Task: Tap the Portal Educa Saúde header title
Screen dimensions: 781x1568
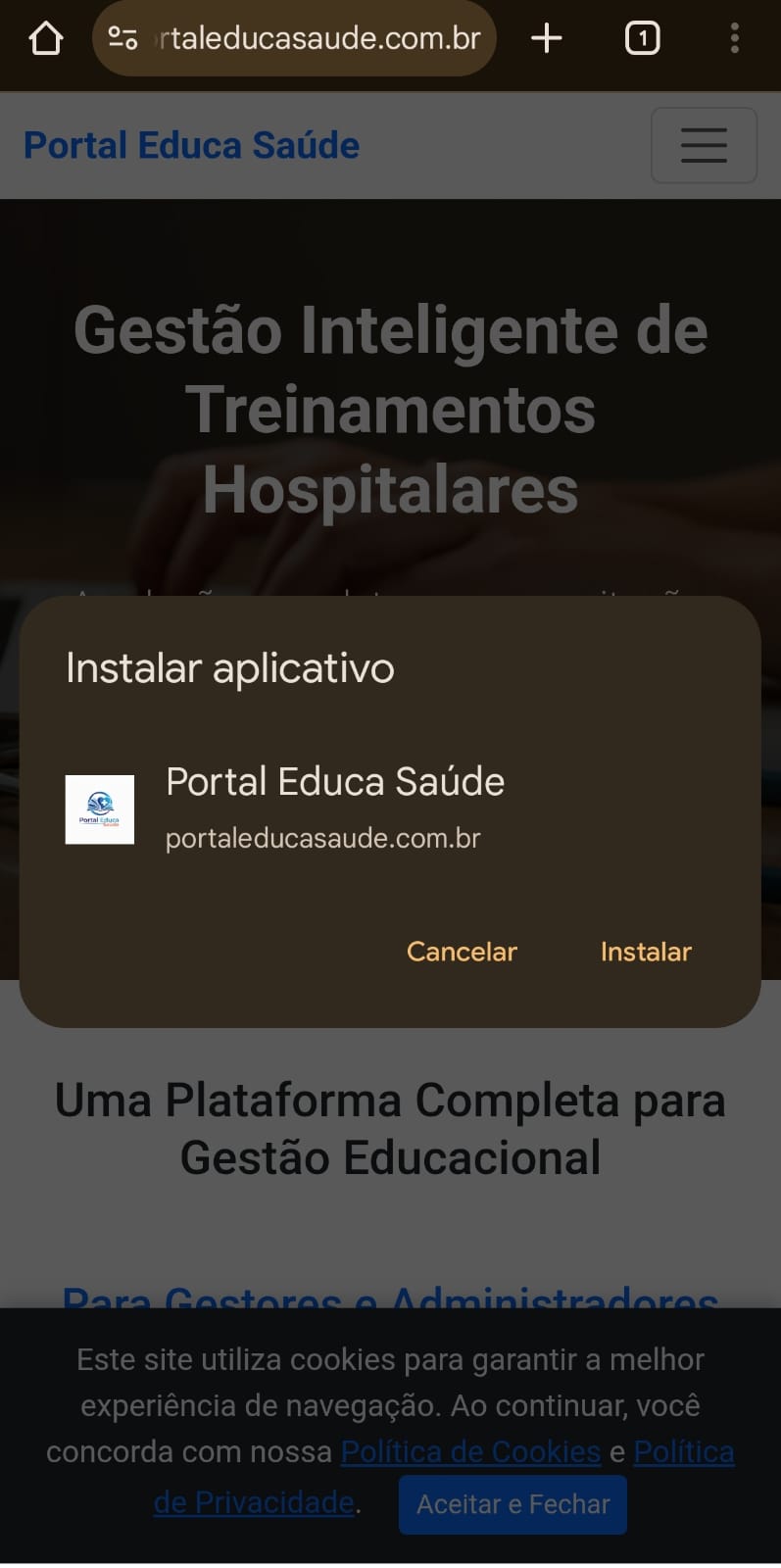Action: (192, 144)
